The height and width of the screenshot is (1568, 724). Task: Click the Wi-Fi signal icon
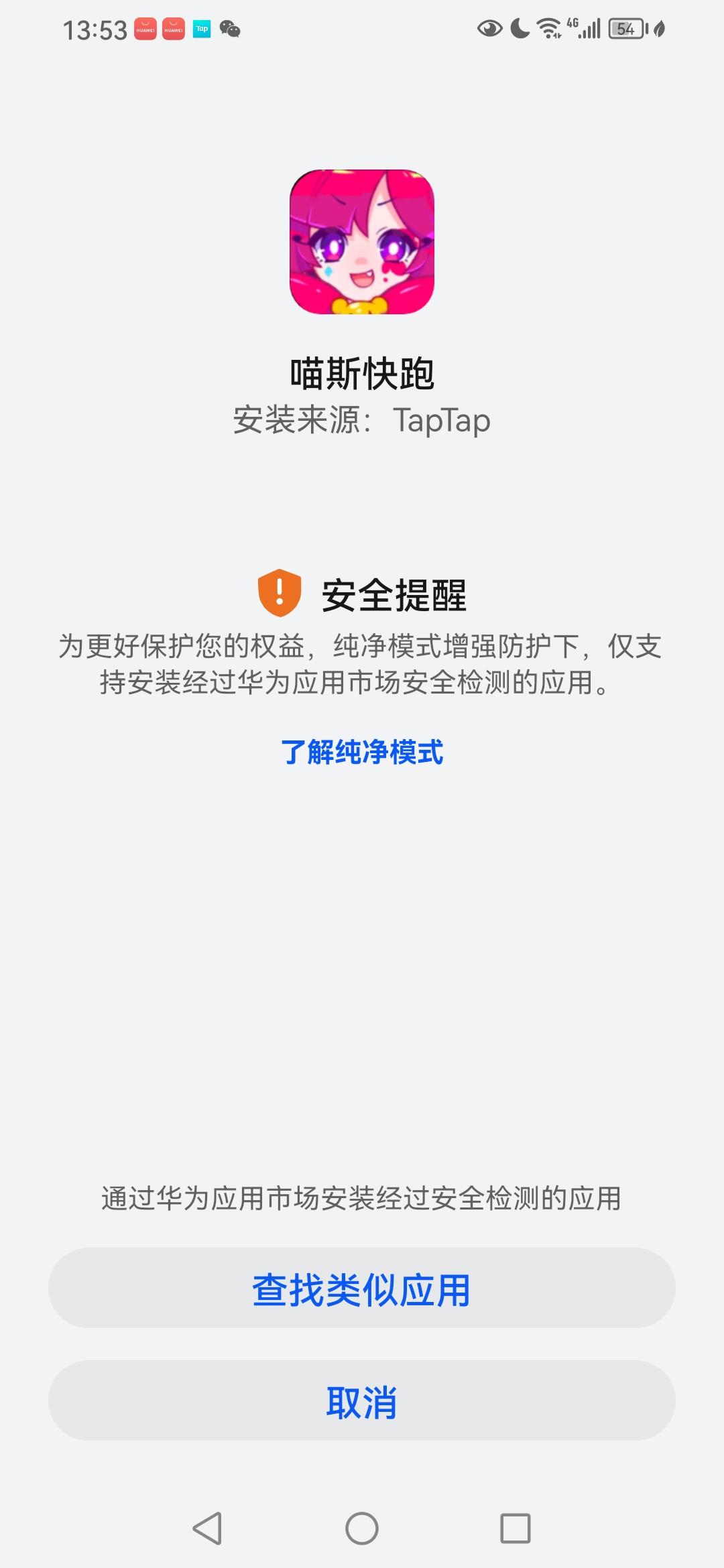[x=548, y=29]
